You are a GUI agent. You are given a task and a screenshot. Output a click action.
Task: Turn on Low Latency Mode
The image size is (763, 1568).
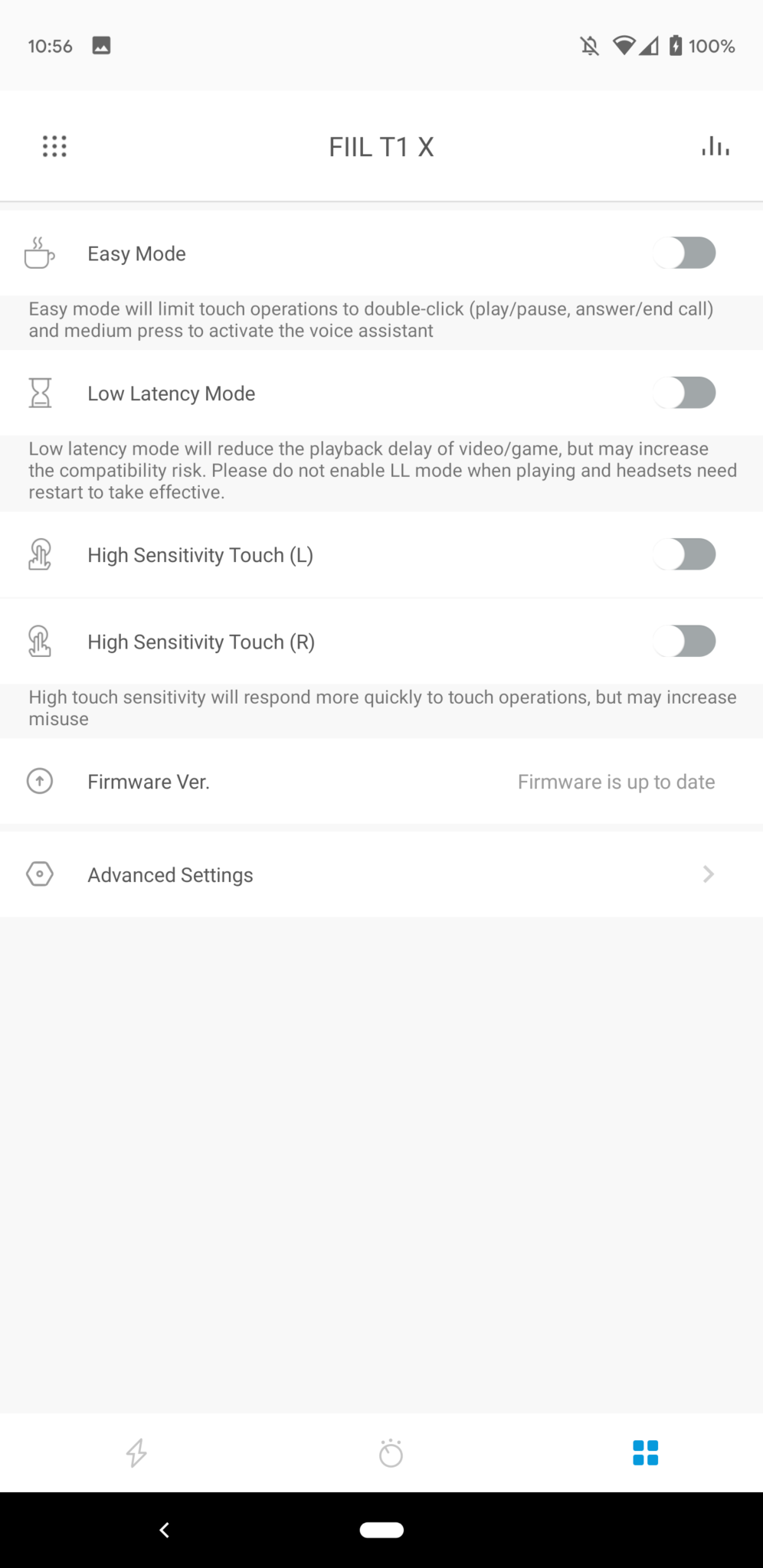684,394
